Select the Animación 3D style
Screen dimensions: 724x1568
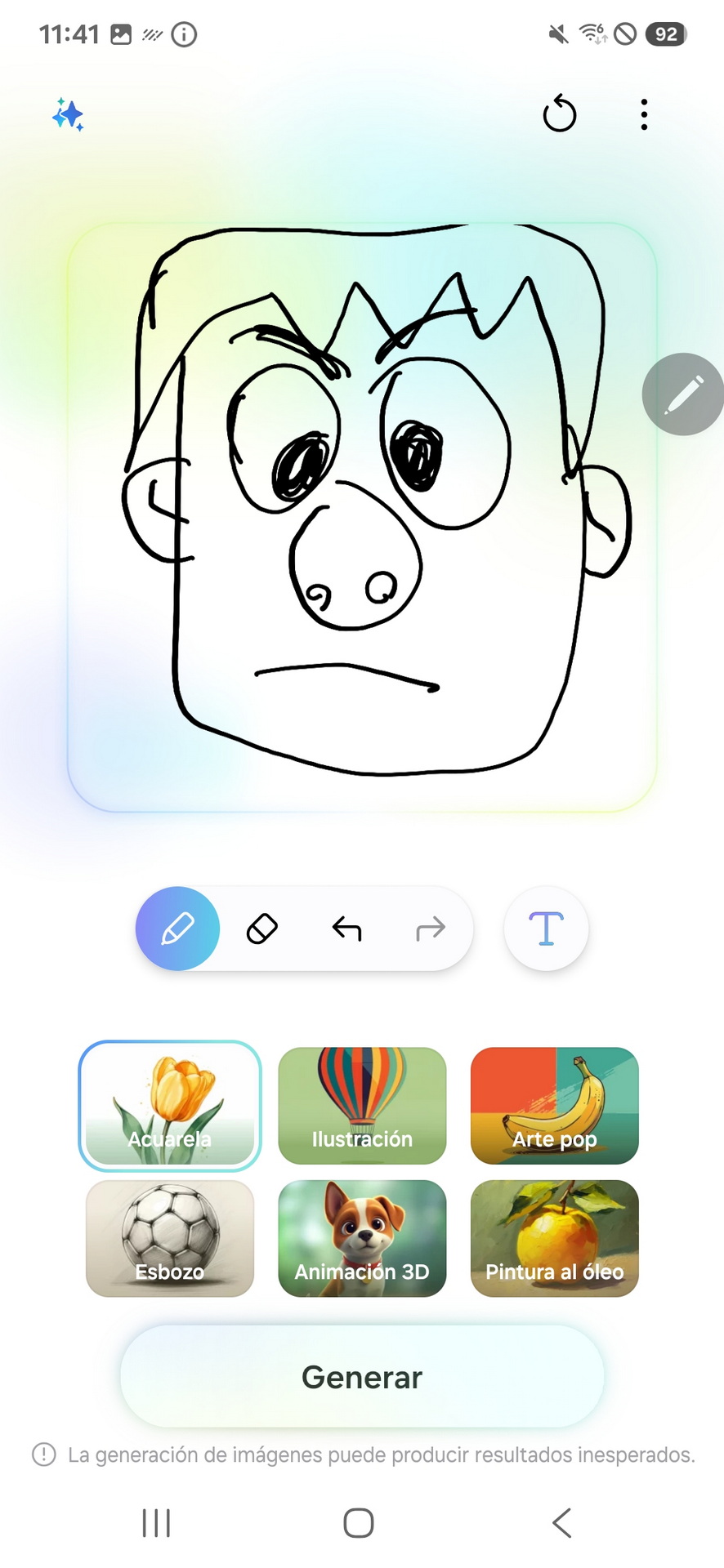click(x=362, y=1238)
